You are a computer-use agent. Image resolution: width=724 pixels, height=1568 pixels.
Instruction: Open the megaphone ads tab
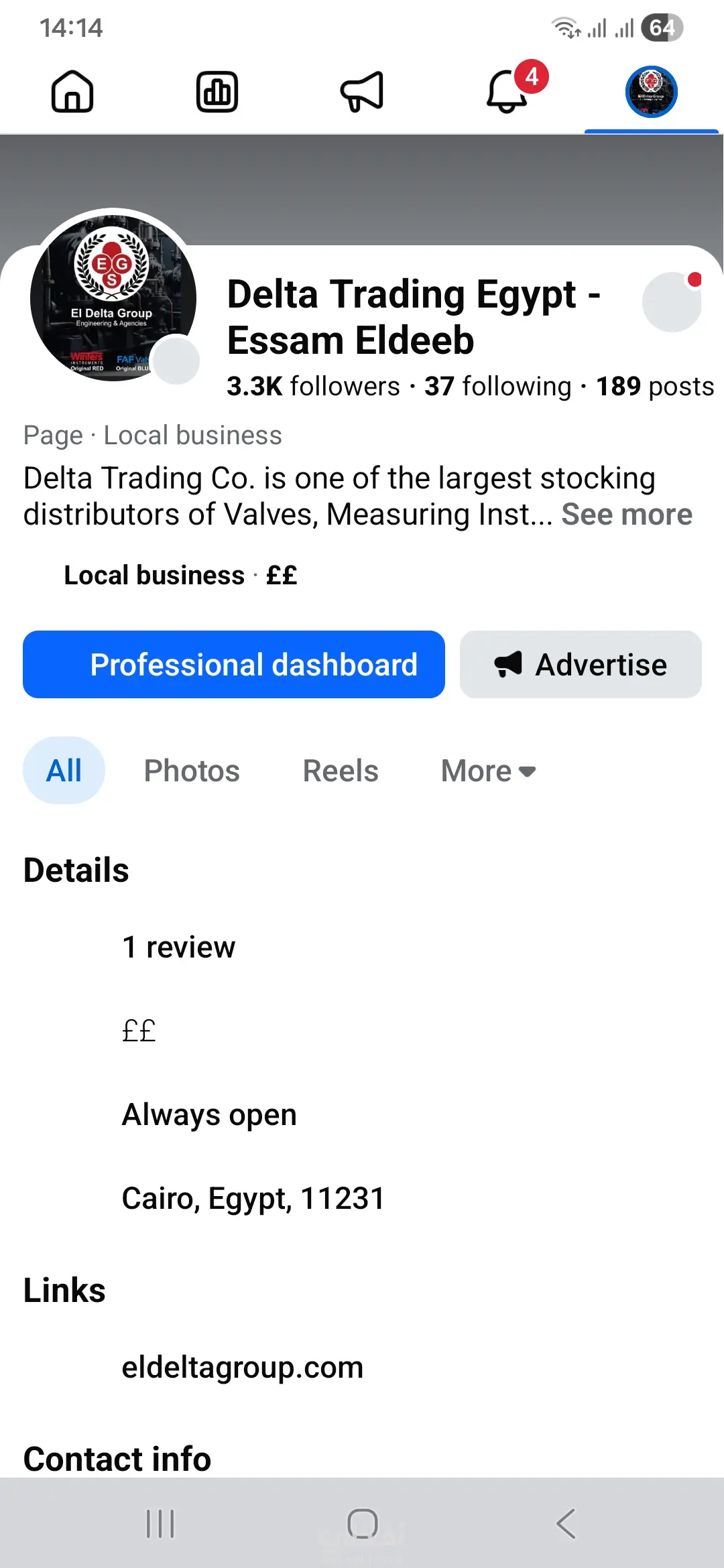click(x=362, y=92)
